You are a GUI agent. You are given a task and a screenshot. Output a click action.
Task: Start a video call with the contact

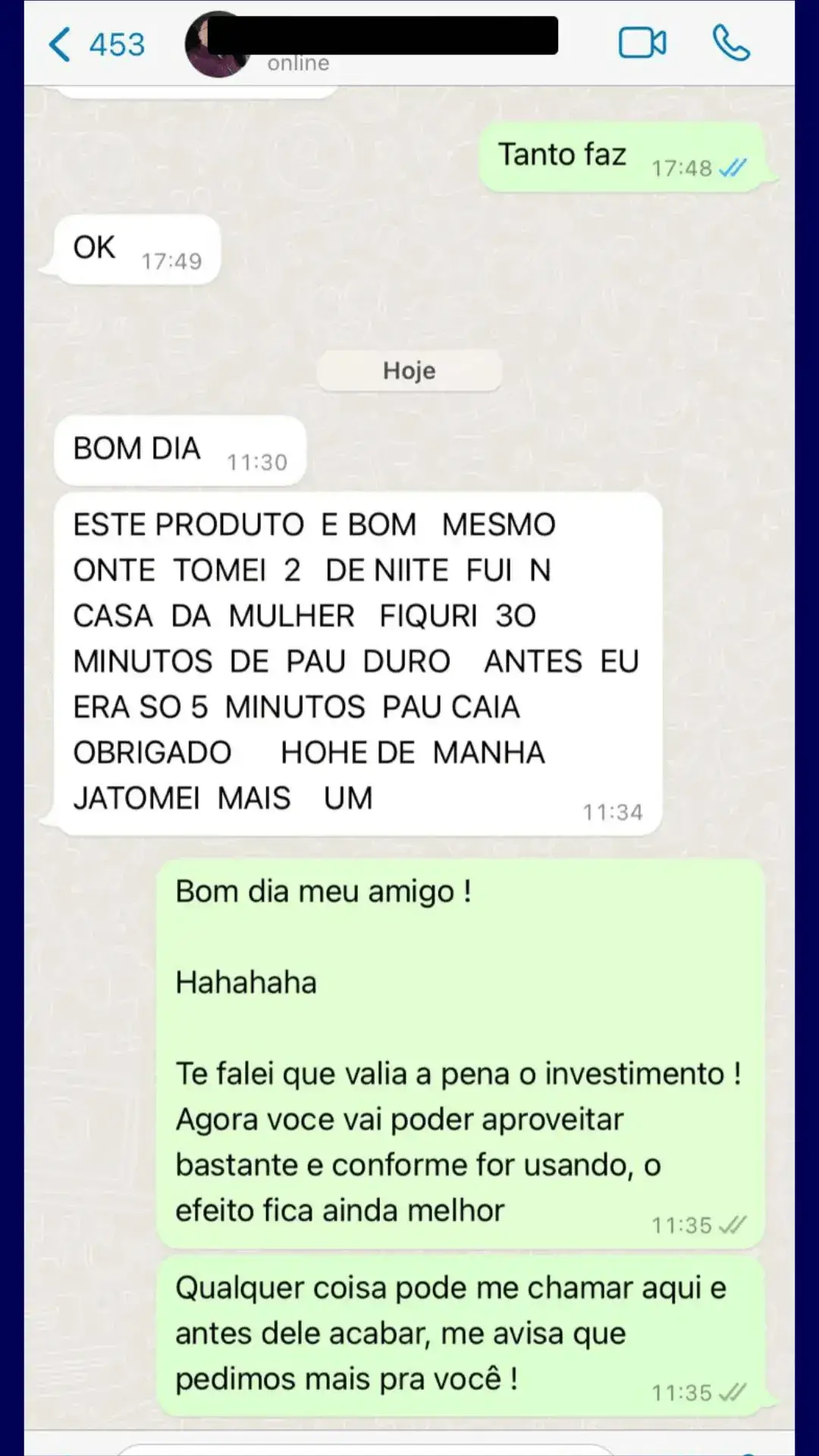642,43
